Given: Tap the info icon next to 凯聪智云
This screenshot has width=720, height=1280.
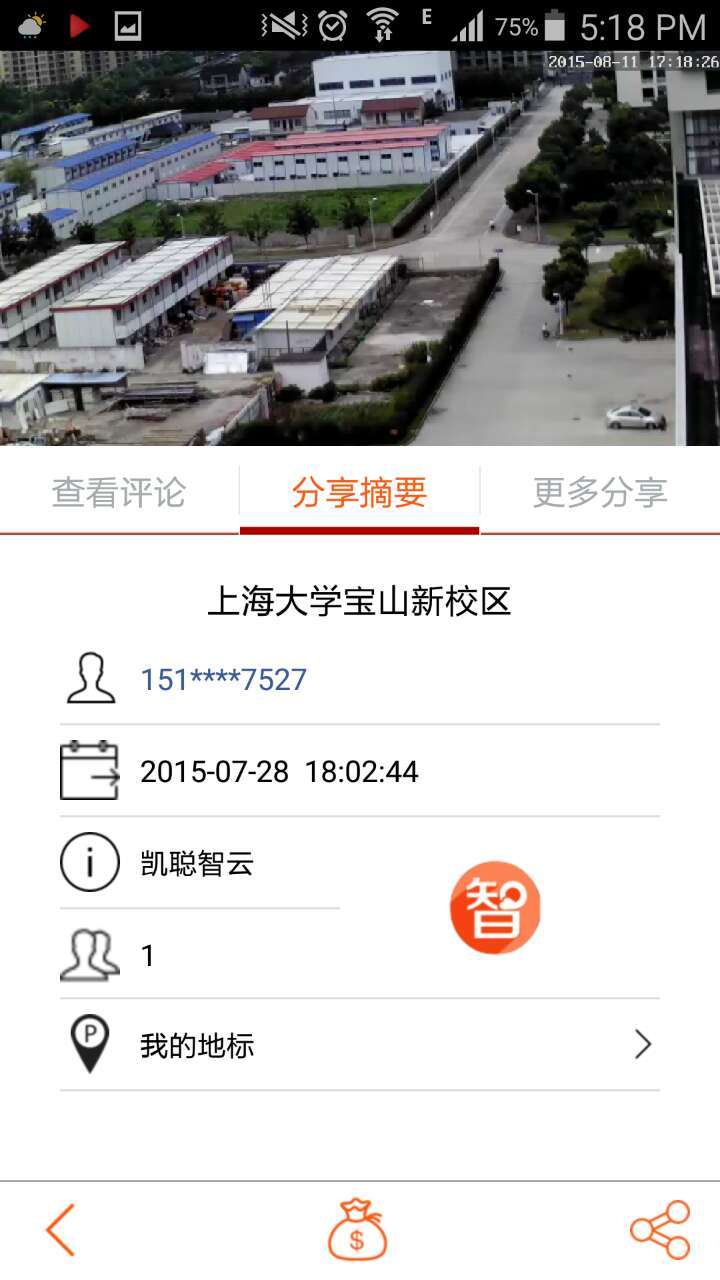Looking at the screenshot, I should (90, 862).
